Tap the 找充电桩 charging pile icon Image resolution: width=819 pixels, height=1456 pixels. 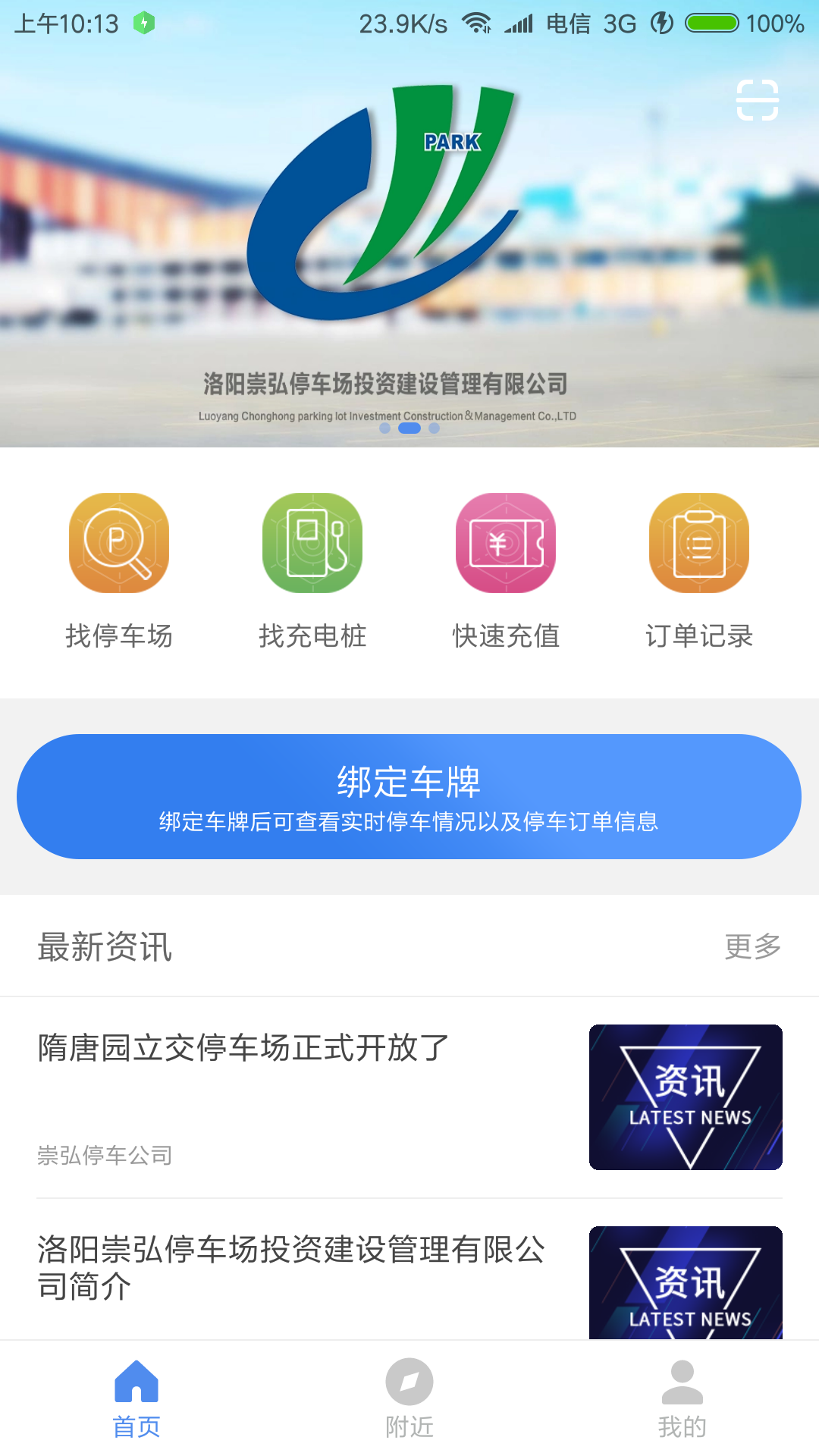312,544
